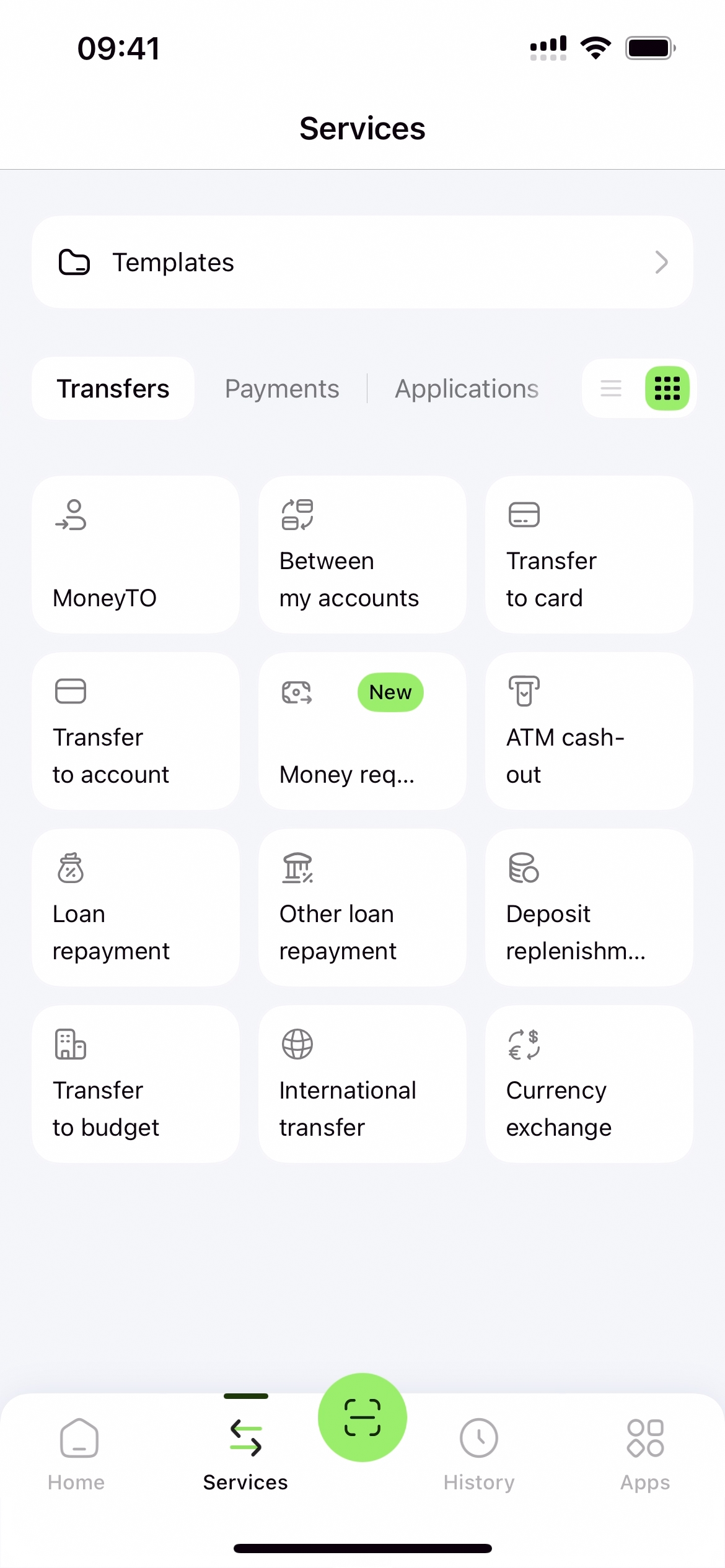Image resolution: width=725 pixels, height=1568 pixels.
Task: Launch the green QR scan button
Action: [x=362, y=1417]
